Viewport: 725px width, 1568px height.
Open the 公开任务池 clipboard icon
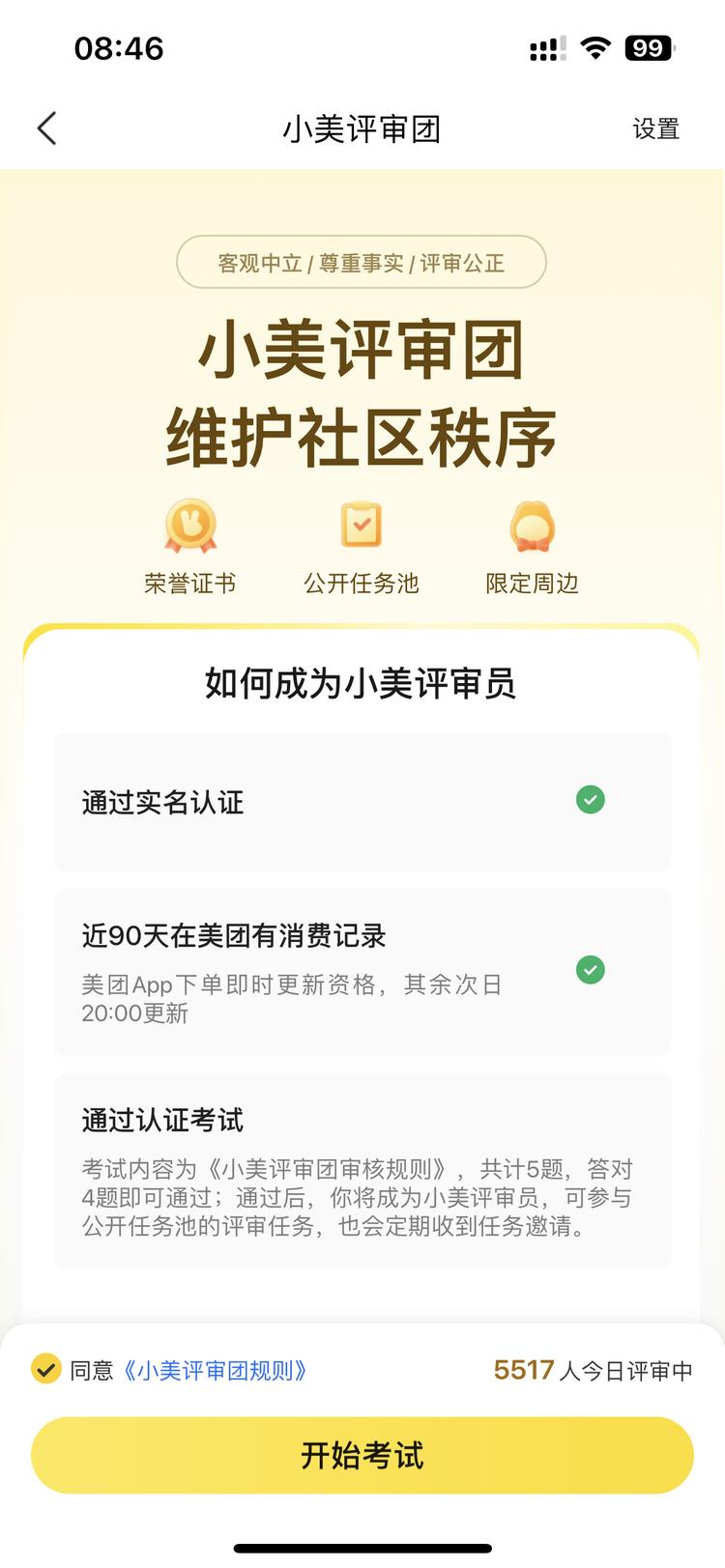362,525
